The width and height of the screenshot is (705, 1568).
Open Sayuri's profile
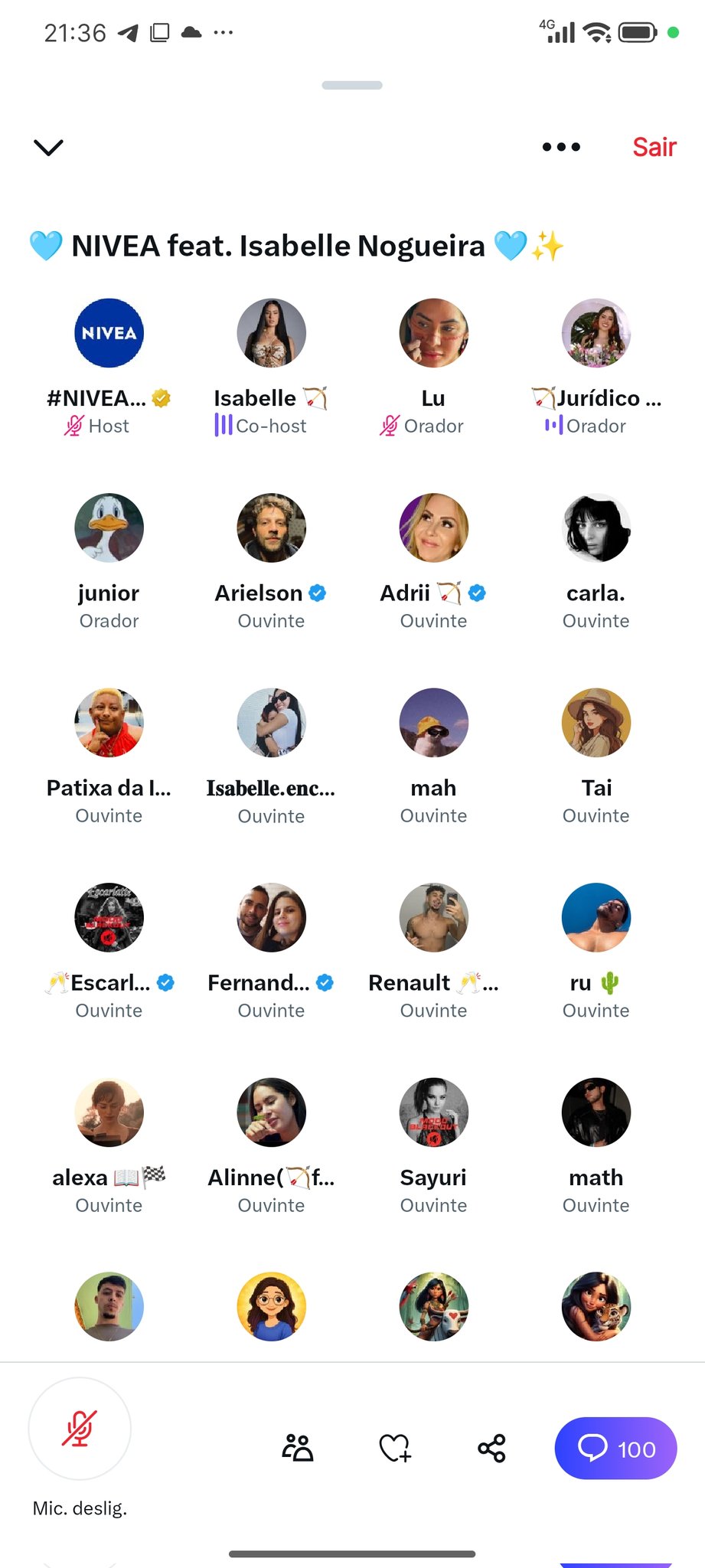tap(433, 1112)
